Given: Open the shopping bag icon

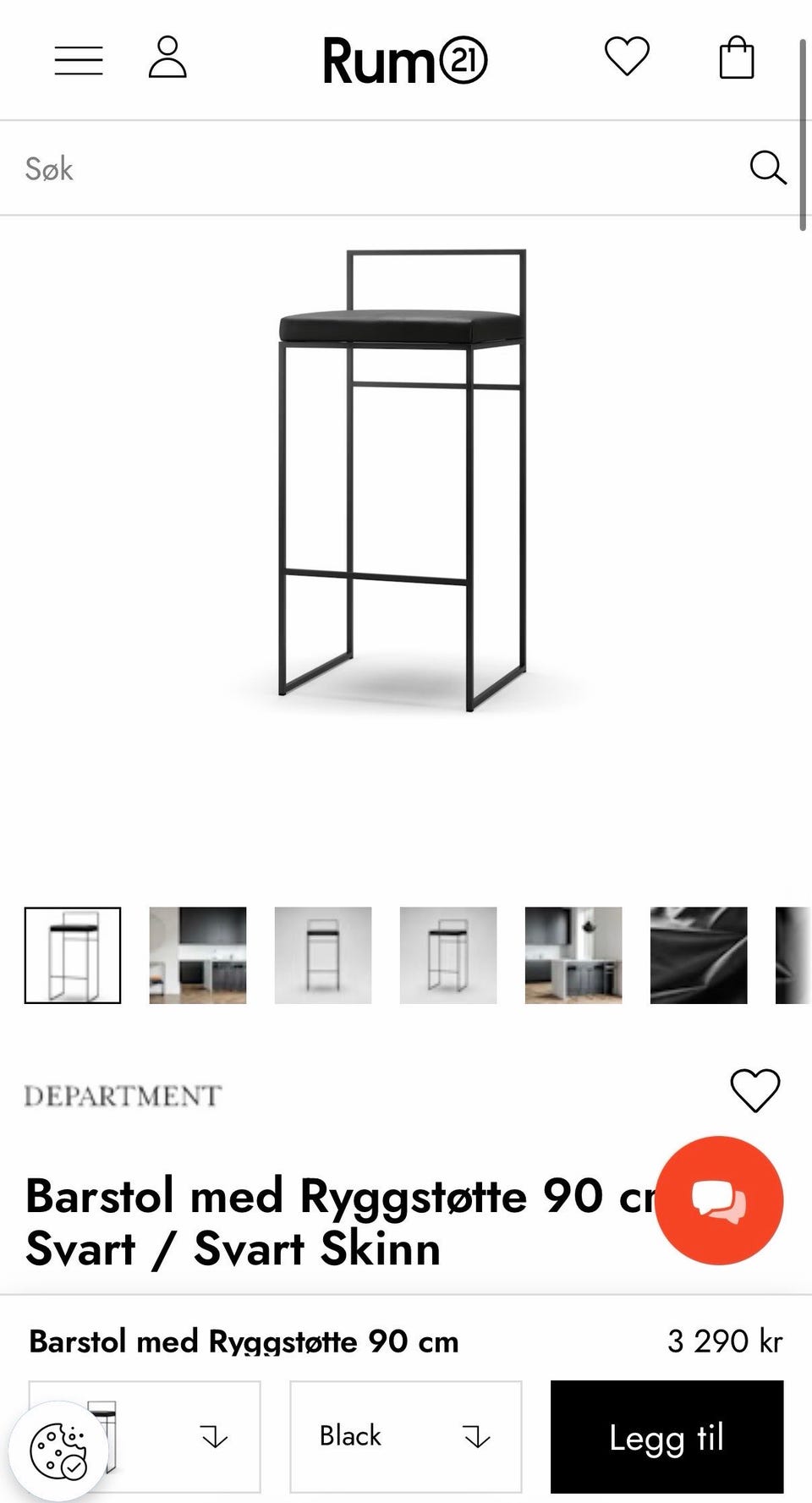Looking at the screenshot, I should pos(736,58).
